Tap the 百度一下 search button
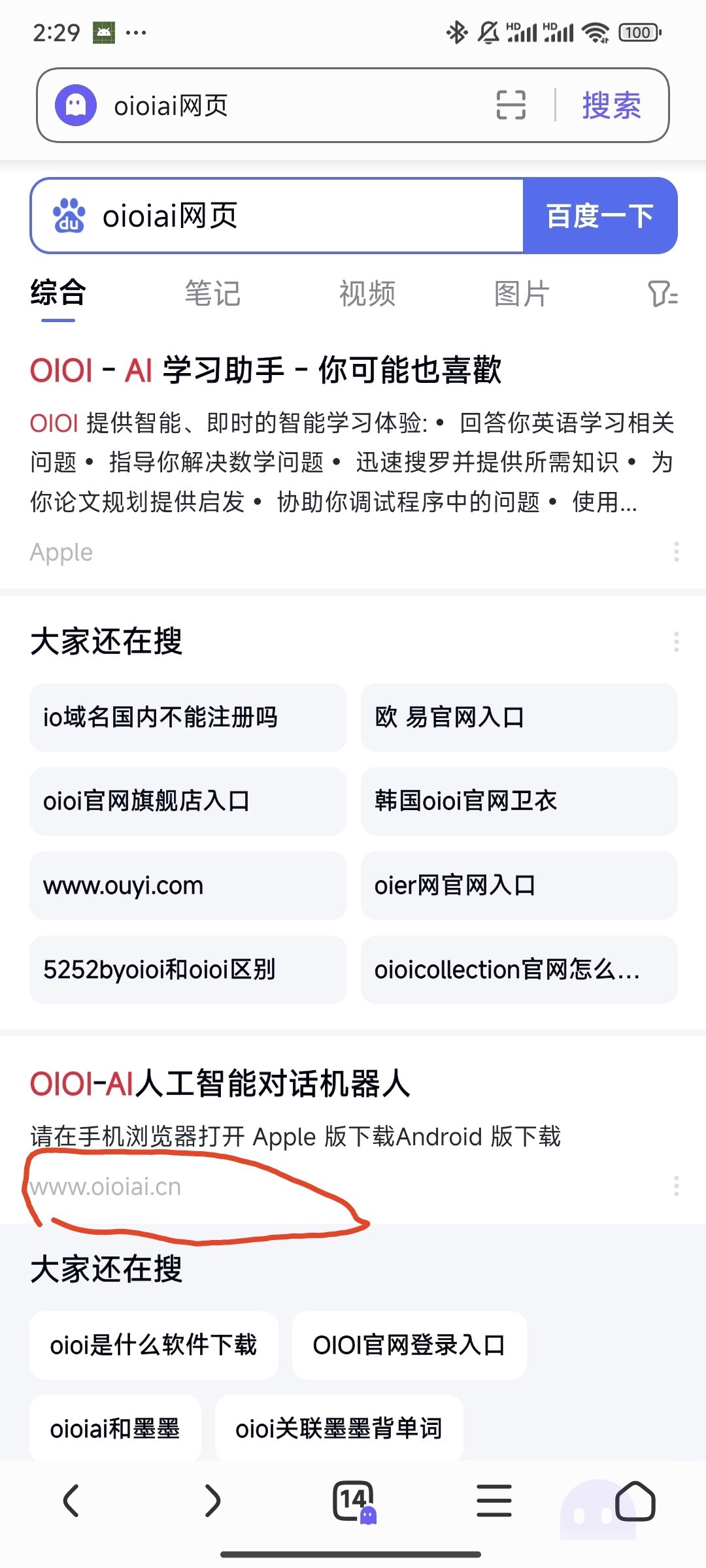 pyautogui.click(x=599, y=216)
